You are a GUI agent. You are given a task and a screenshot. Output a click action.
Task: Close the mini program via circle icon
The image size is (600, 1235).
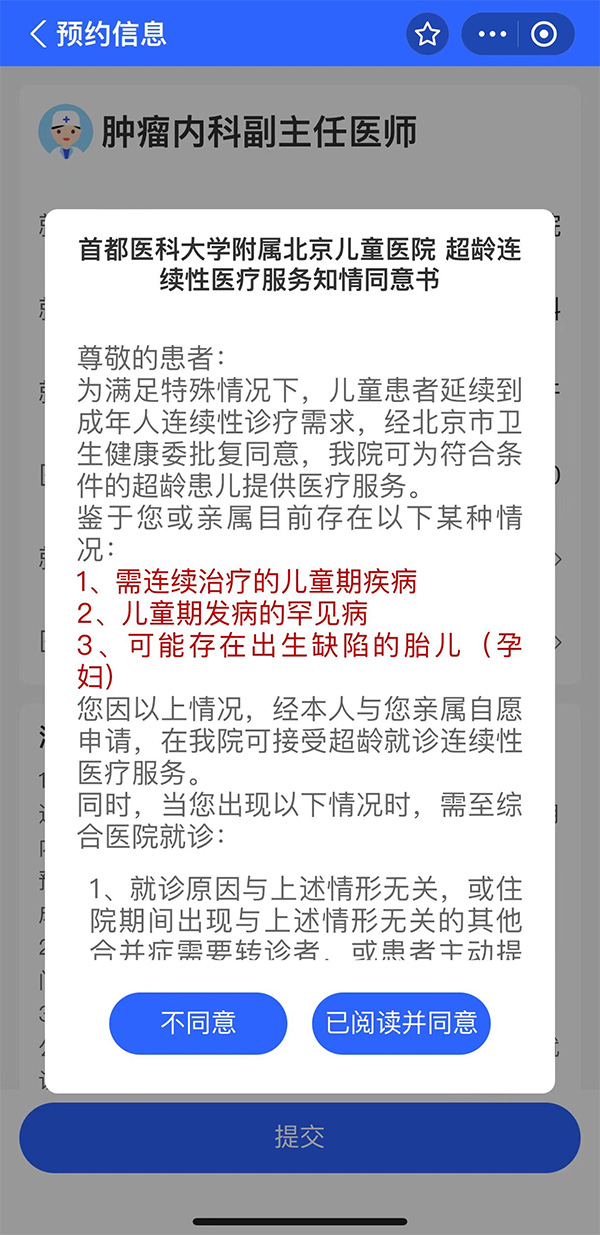pos(544,35)
